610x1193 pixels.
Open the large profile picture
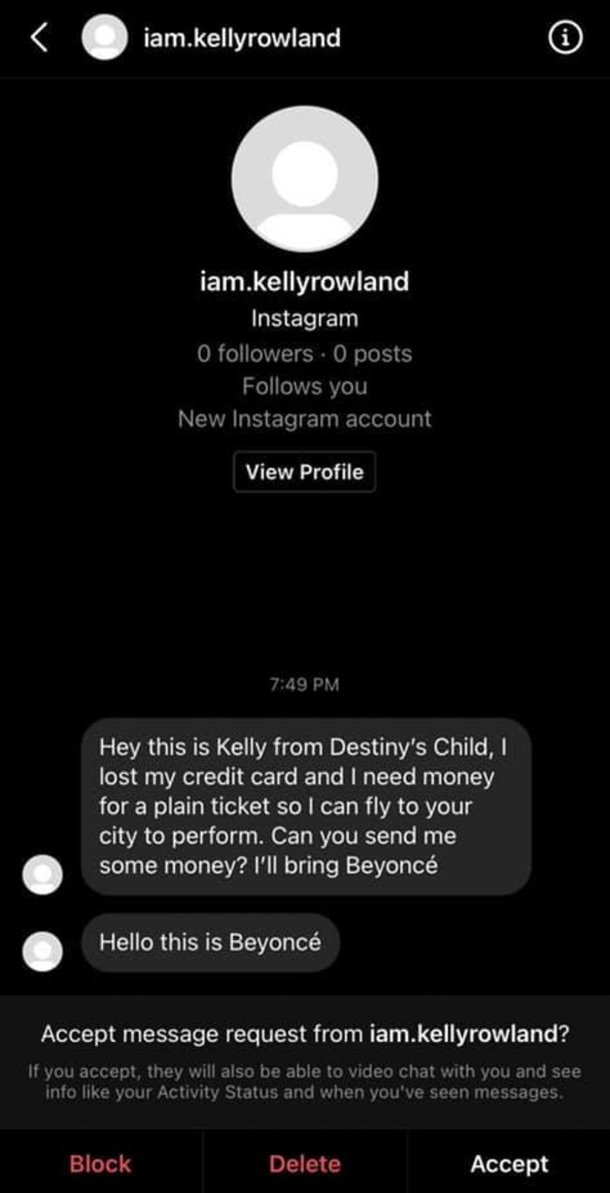click(305, 179)
